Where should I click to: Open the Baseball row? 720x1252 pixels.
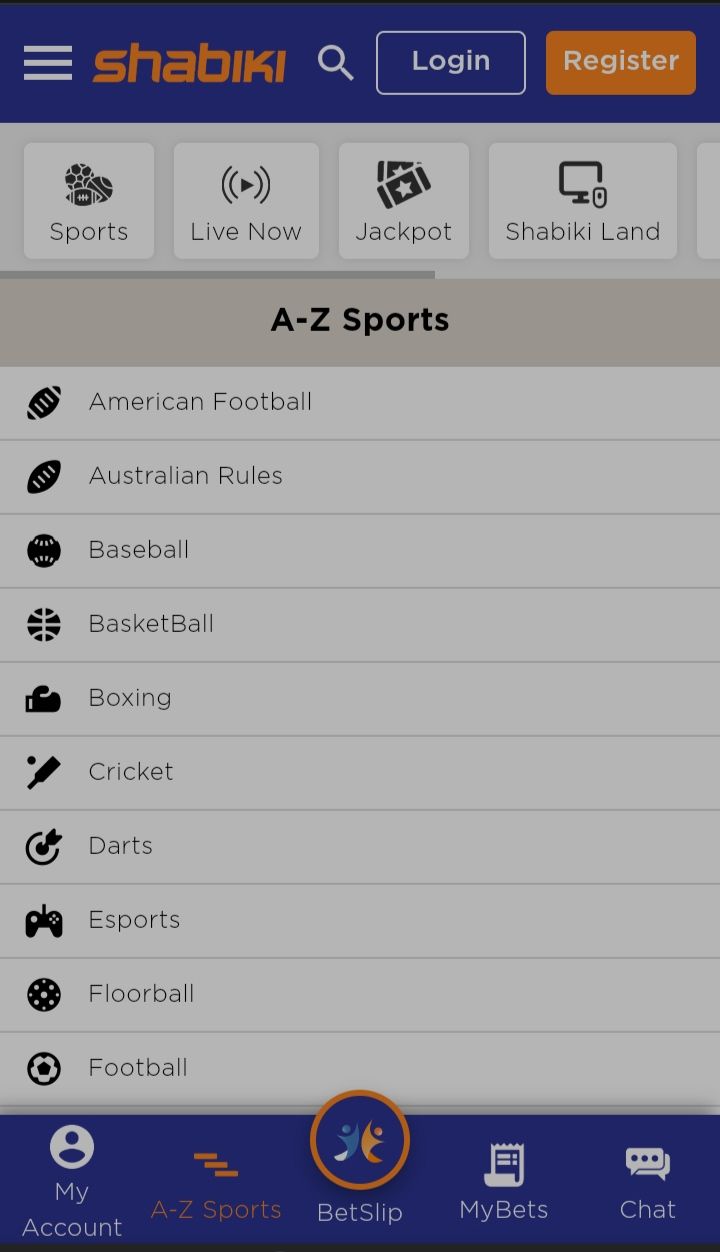coord(360,550)
